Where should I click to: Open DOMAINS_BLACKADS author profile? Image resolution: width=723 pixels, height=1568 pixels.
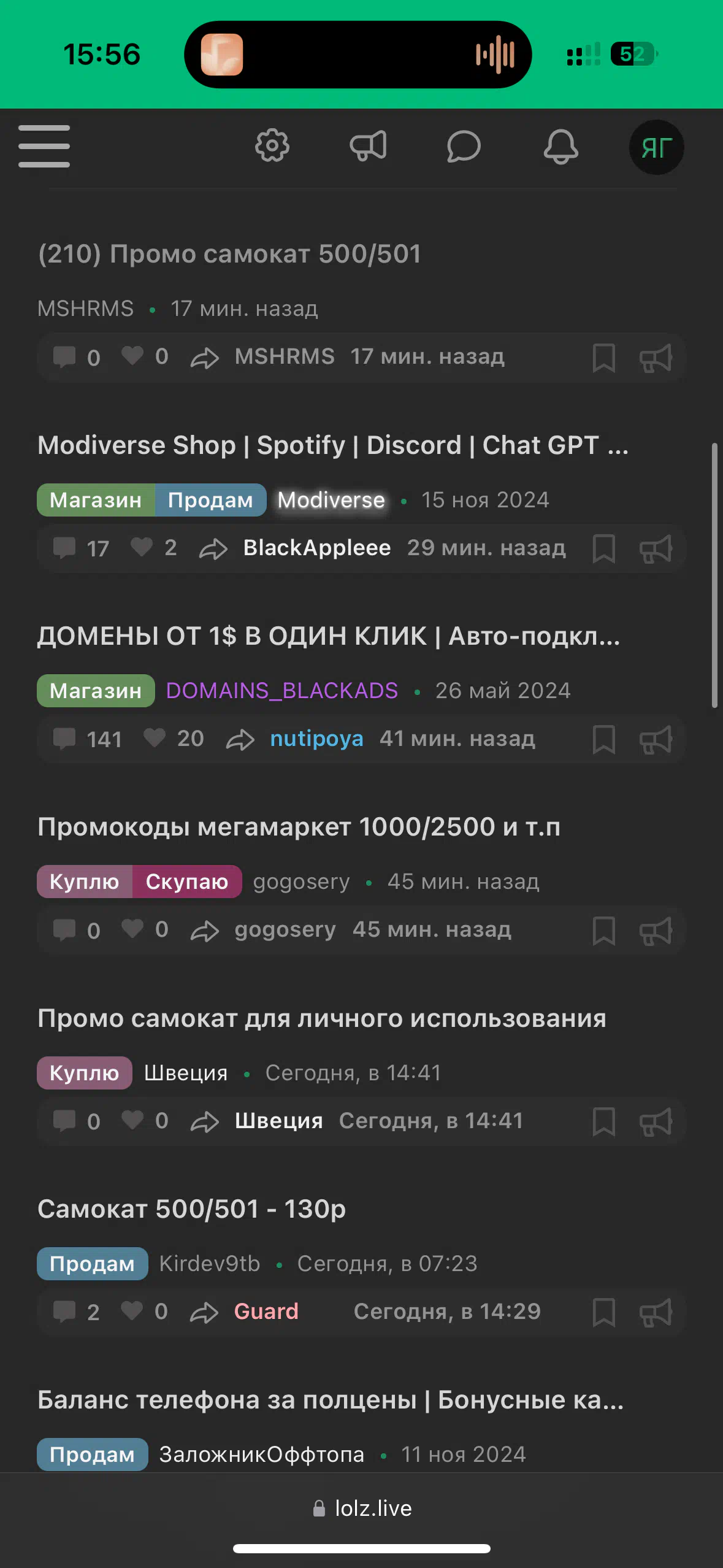282,691
